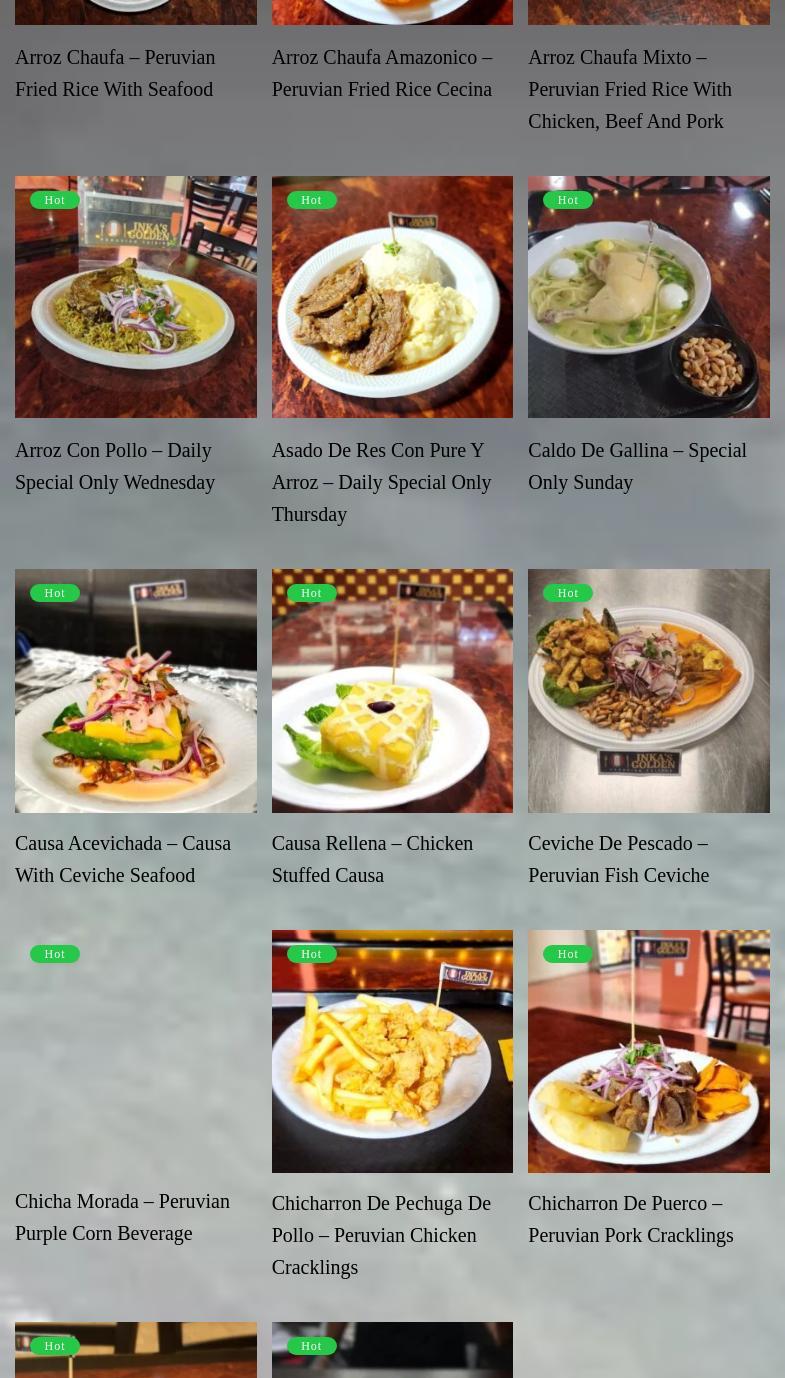Open Arroz Chaufa Amazonico Fried Rice Cecina

381,73
